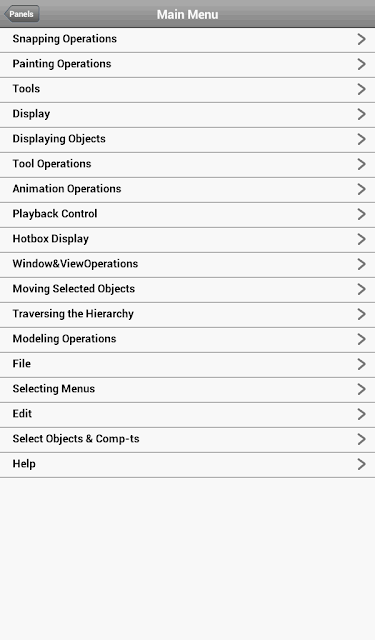The image size is (375, 640).
Task: Open Tool Operations
Action: (187, 164)
